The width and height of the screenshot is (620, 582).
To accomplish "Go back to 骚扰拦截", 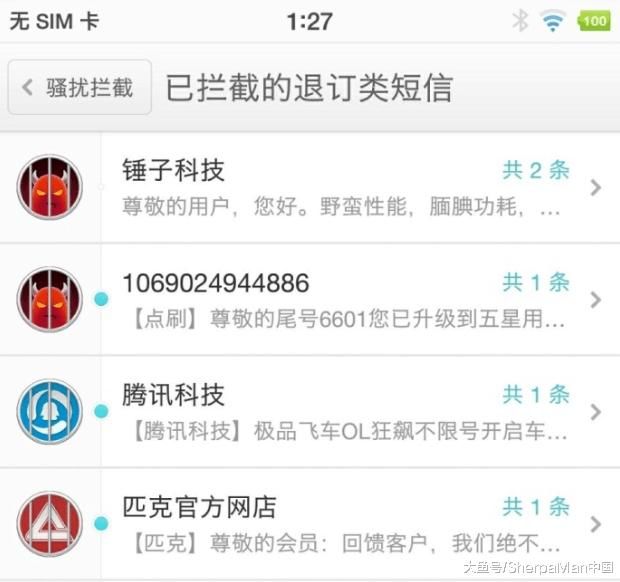I will (79, 88).
